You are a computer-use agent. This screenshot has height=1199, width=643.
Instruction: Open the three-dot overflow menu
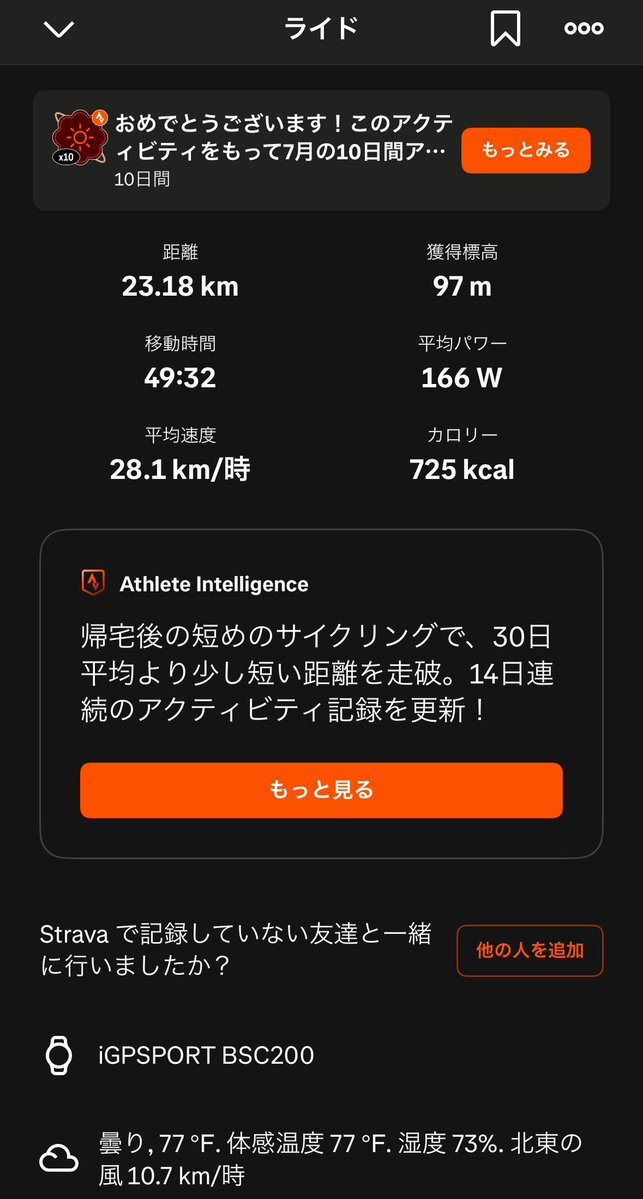point(584,29)
